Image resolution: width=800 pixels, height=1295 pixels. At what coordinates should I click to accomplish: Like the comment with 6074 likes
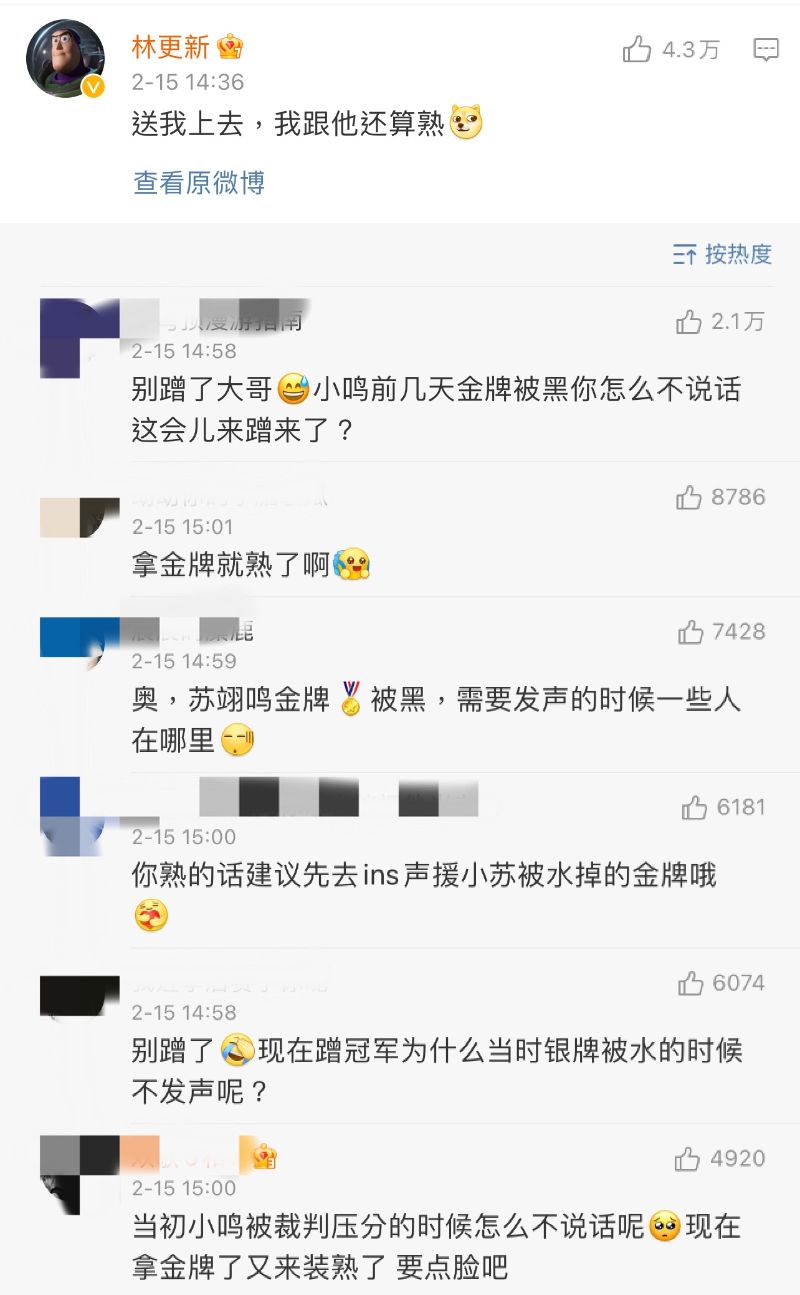(691, 983)
